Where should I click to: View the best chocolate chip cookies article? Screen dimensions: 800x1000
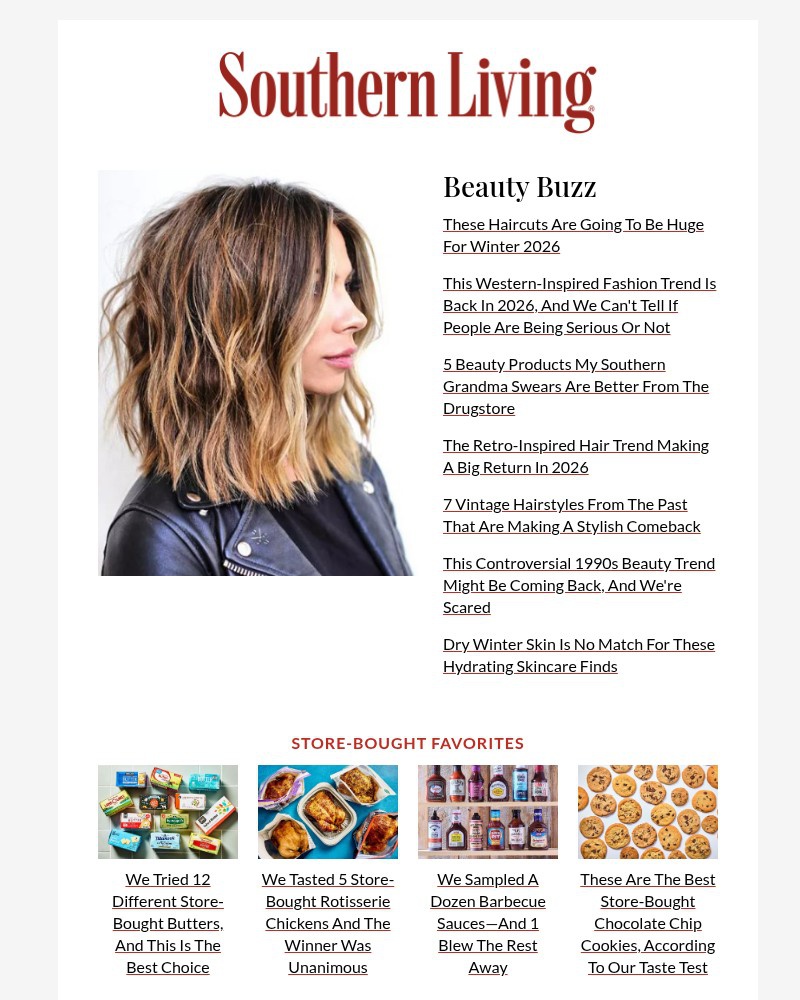coord(647,922)
